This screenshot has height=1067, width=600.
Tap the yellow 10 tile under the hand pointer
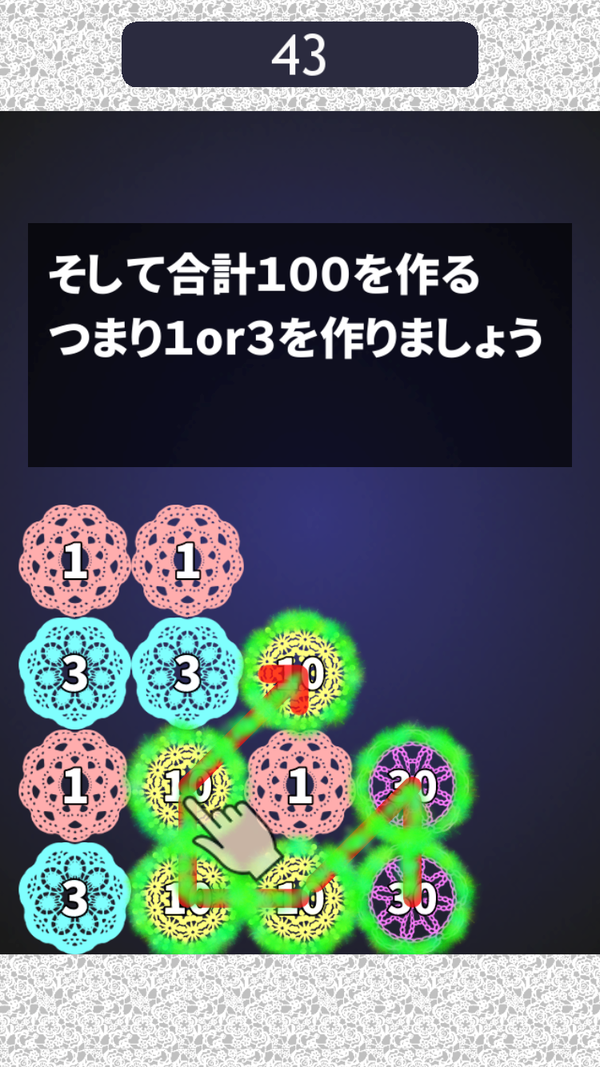point(187,787)
